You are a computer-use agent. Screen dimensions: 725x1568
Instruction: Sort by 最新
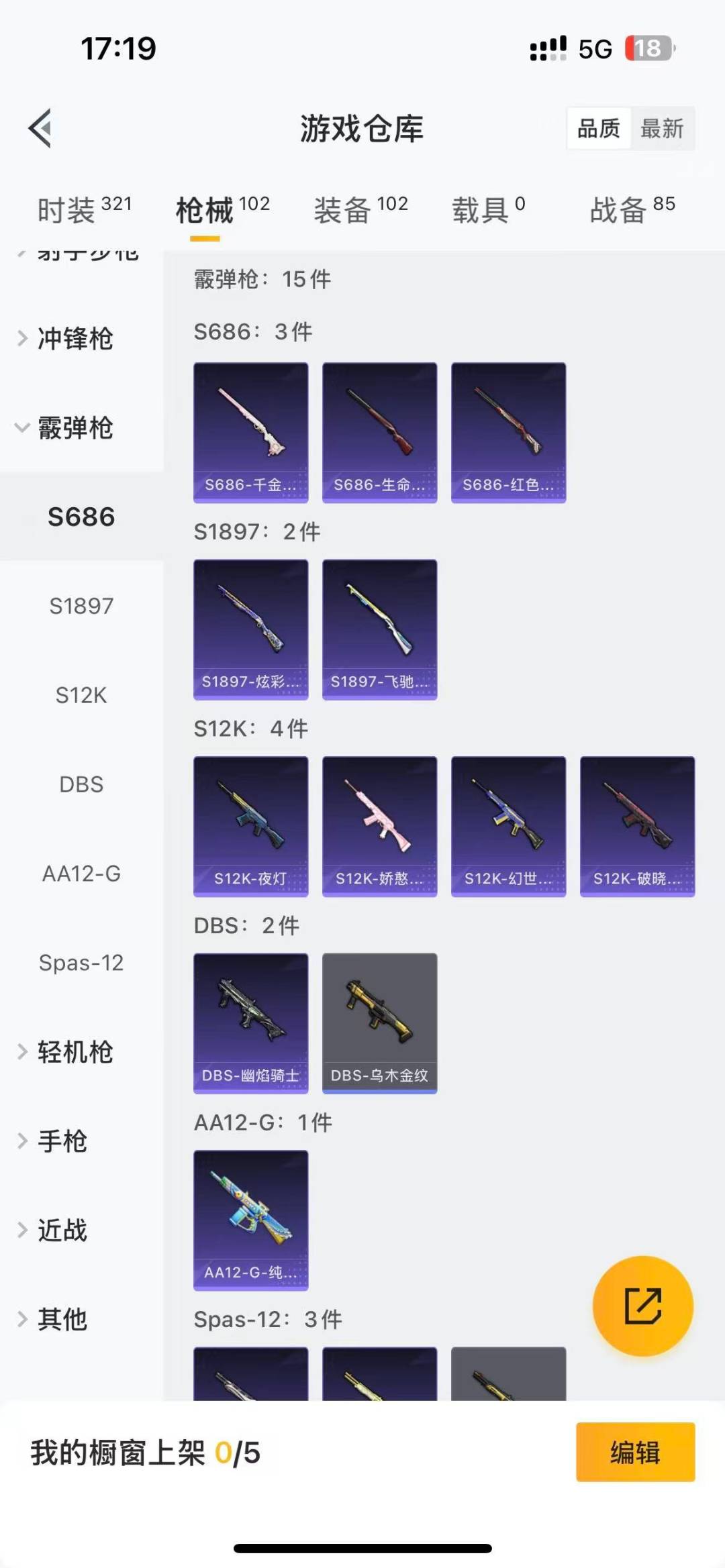[x=661, y=128]
